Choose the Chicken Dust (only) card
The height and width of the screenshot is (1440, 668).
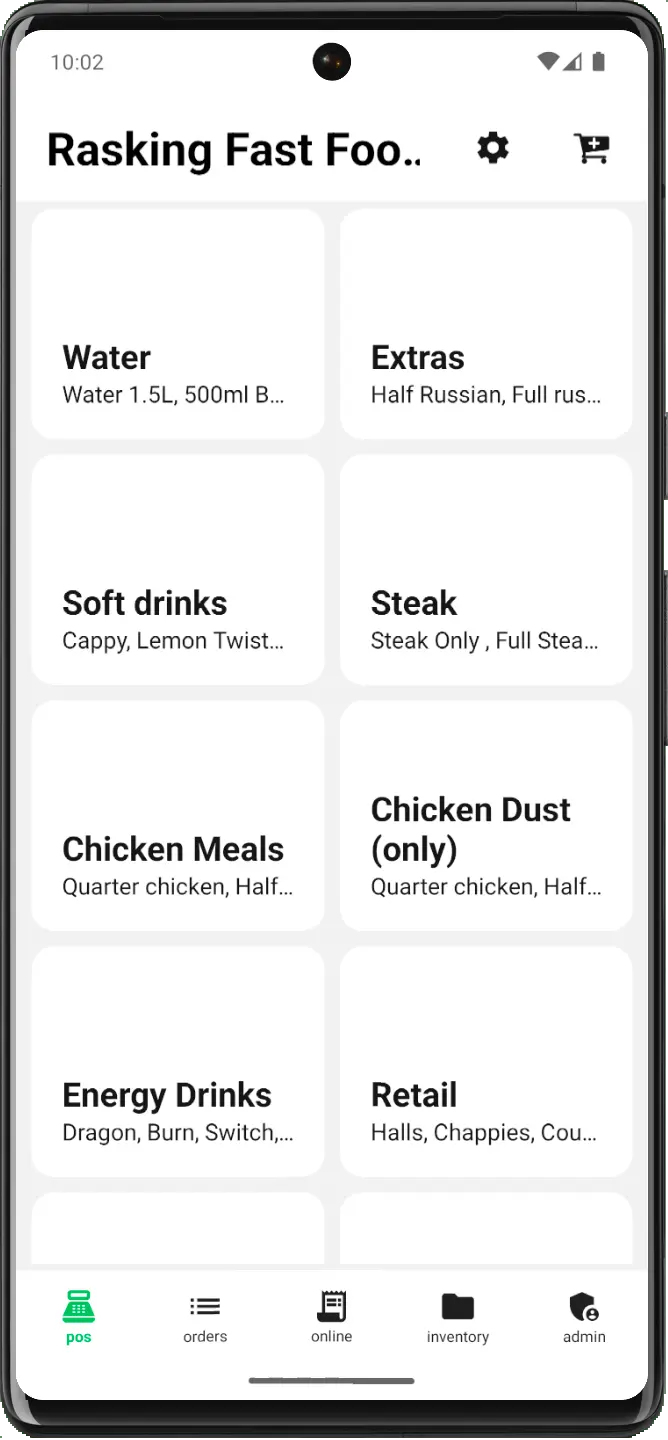click(486, 816)
